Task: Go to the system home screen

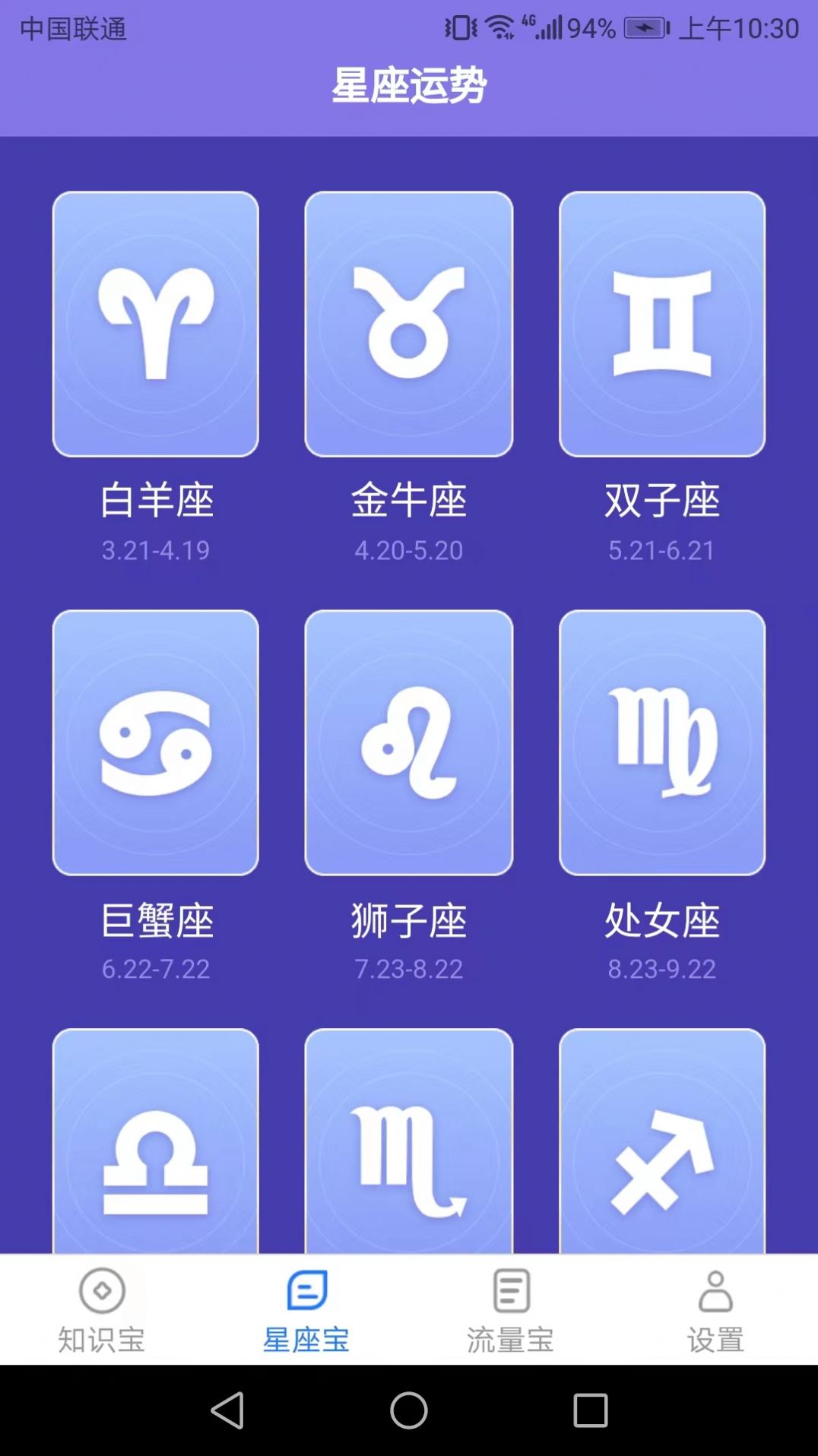Action: 409,1410
